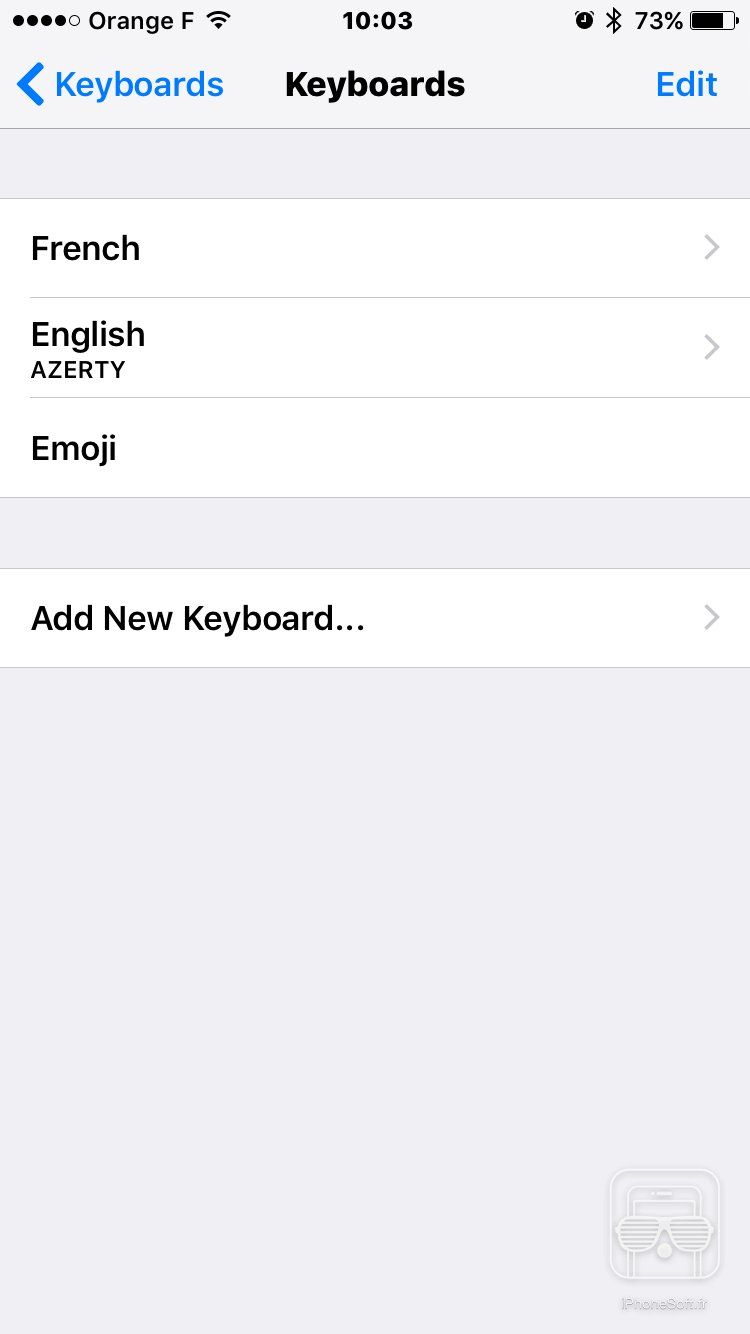Open the French keyboard settings
The height and width of the screenshot is (1334, 750).
pyautogui.click(x=375, y=248)
